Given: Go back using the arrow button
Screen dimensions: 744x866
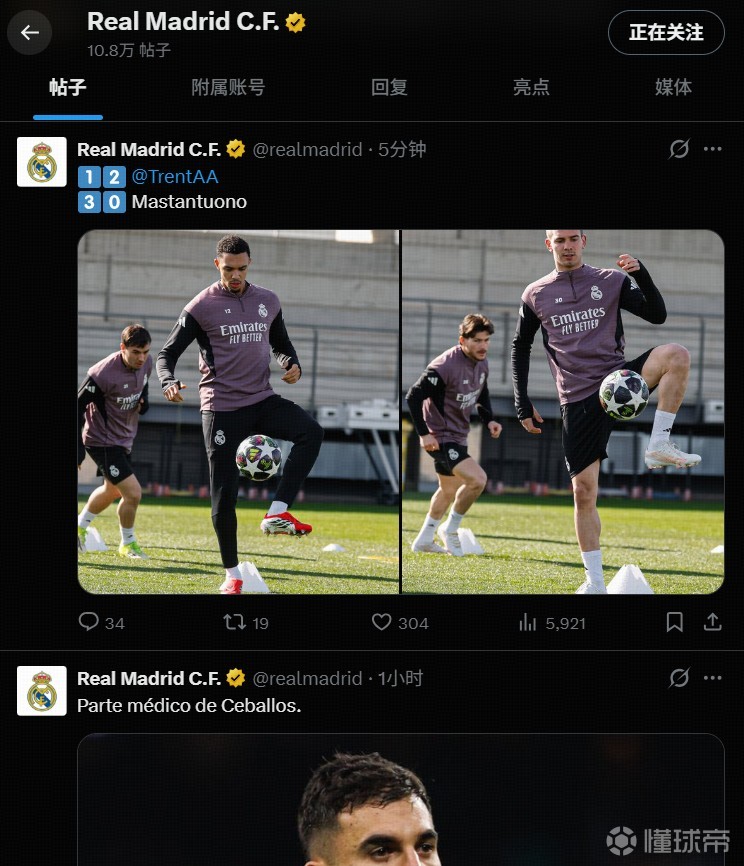Looking at the screenshot, I should (30, 33).
